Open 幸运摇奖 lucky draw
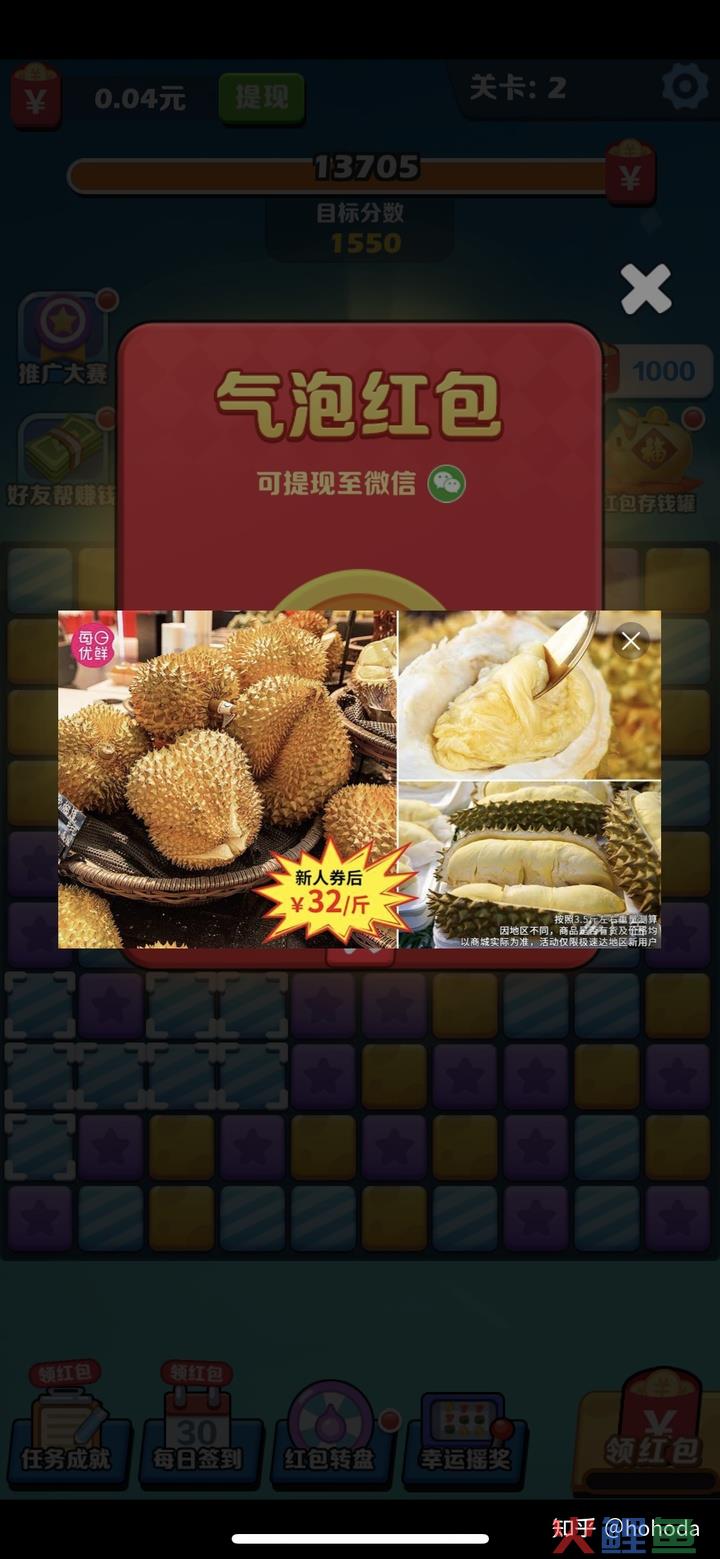720x1559 pixels. pos(463,1430)
